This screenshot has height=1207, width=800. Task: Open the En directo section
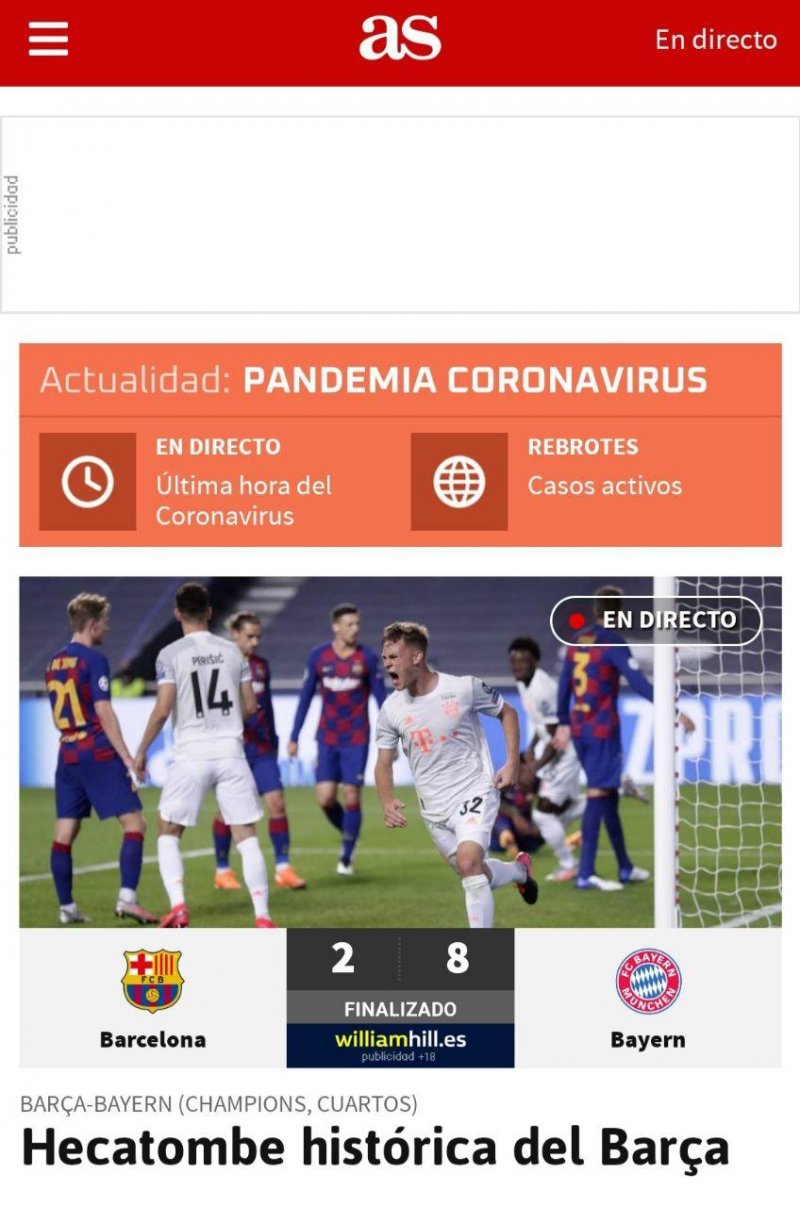pyautogui.click(x=715, y=40)
